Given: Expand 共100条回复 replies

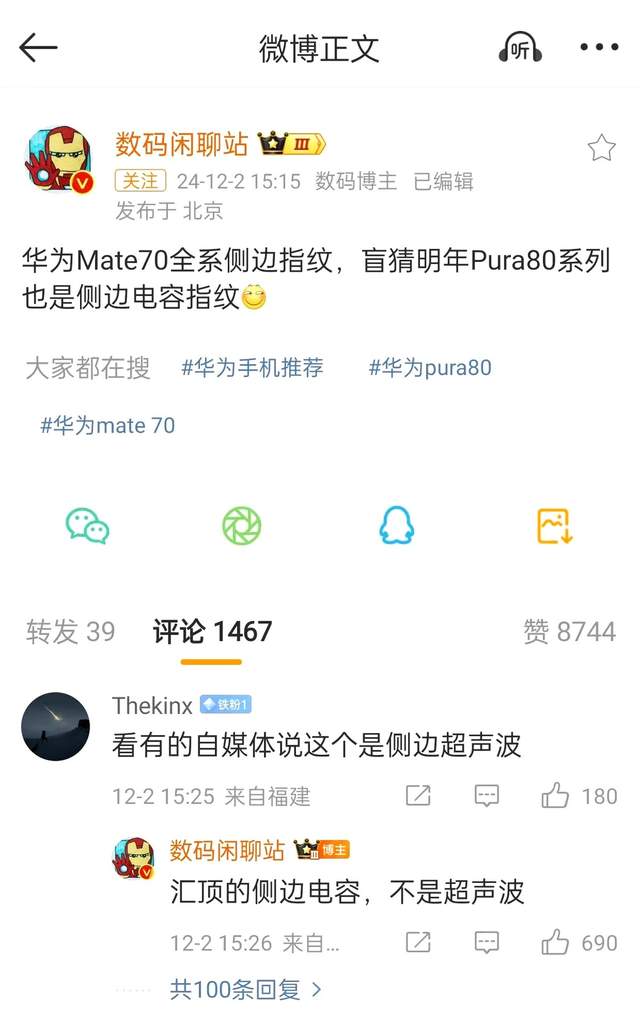Looking at the screenshot, I should point(245,990).
